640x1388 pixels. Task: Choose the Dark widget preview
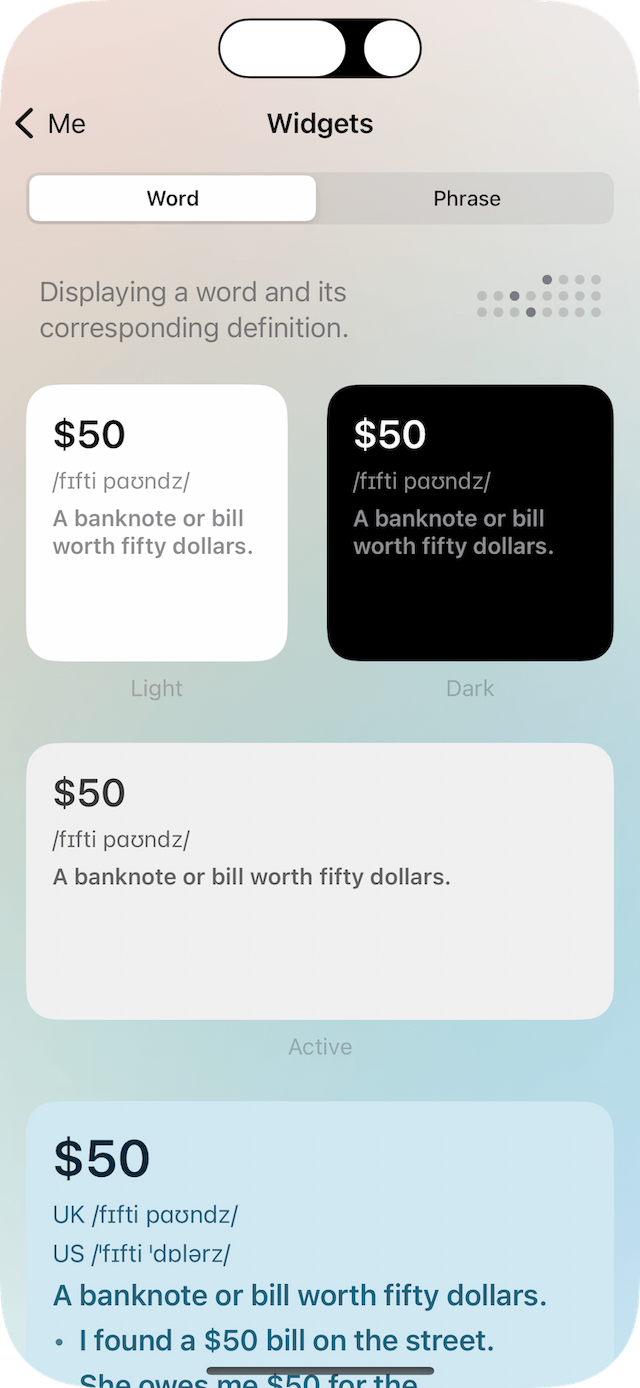(x=470, y=523)
